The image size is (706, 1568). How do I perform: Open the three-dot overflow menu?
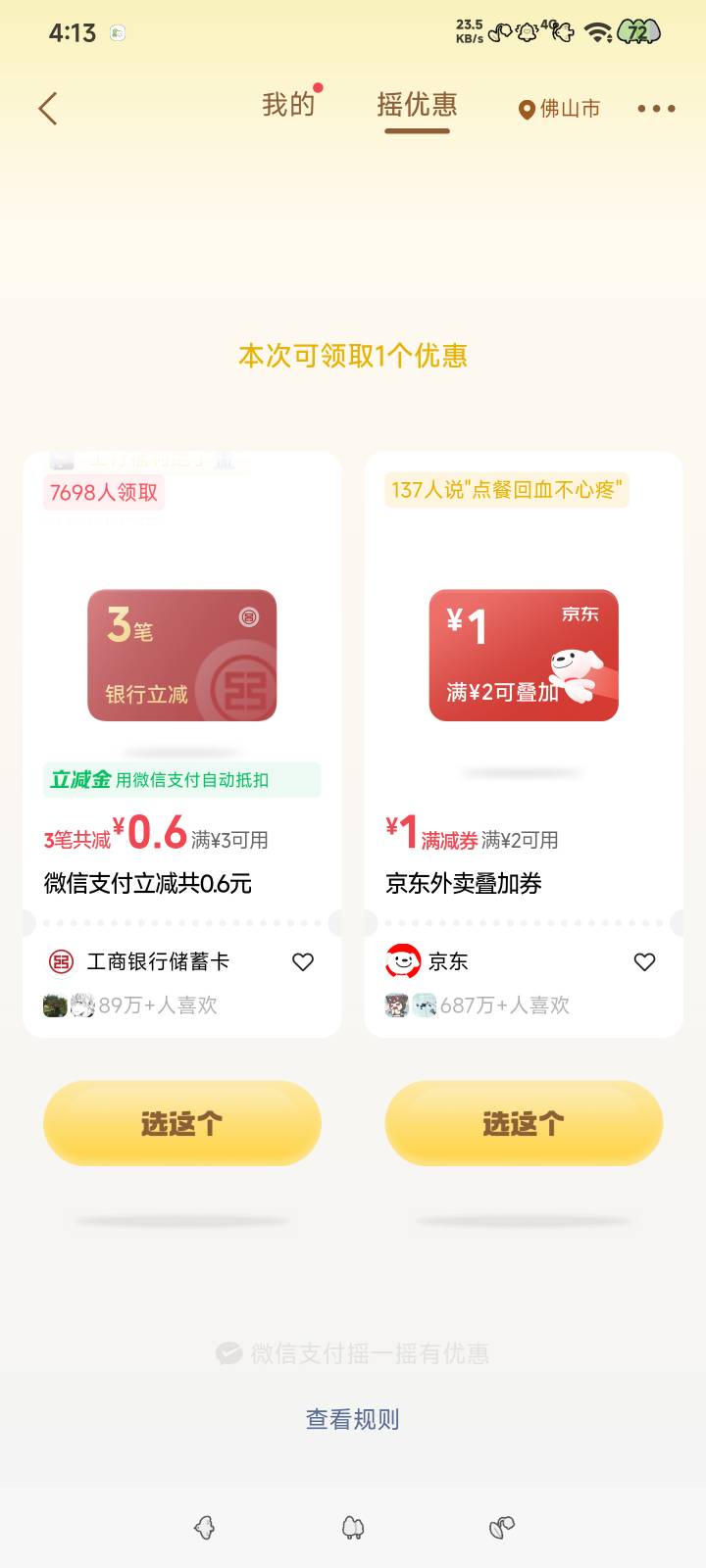(656, 108)
